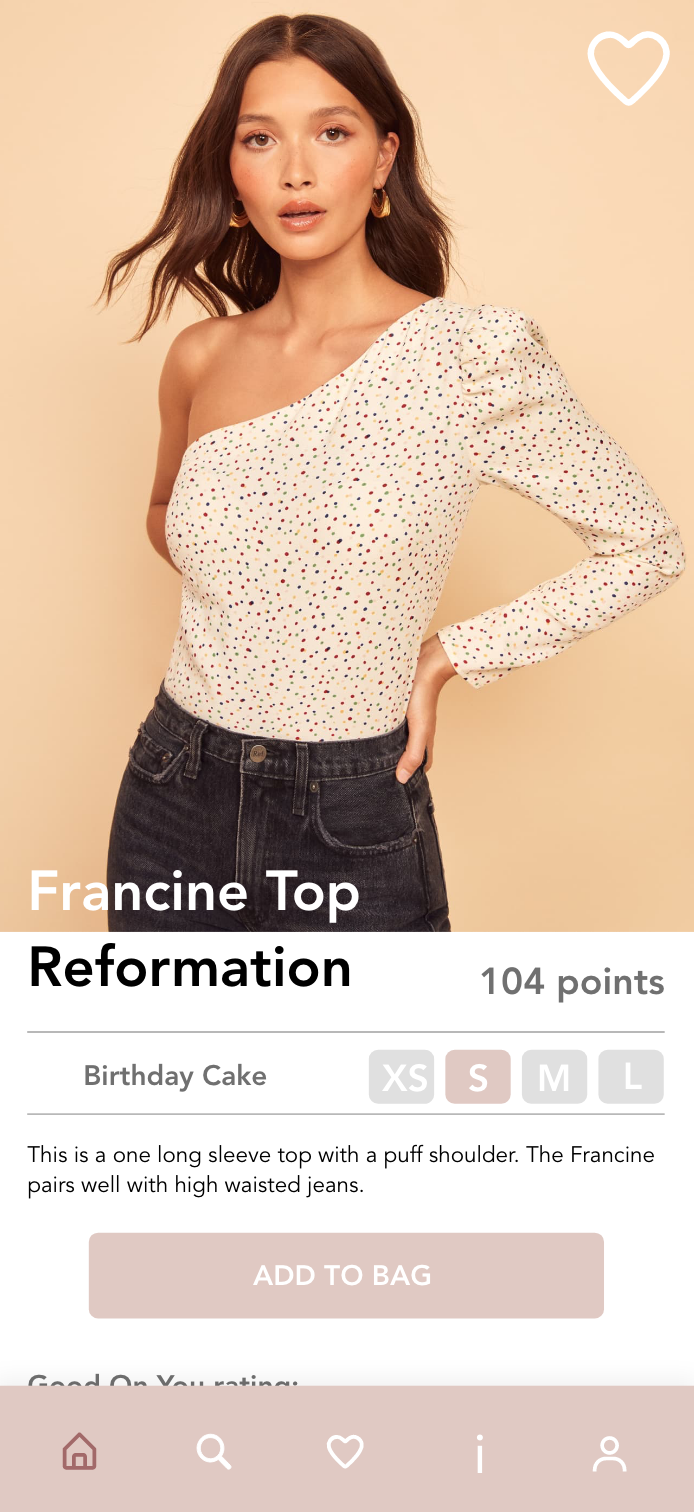Open the info tab
The image size is (694, 1512).
(x=479, y=1453)
